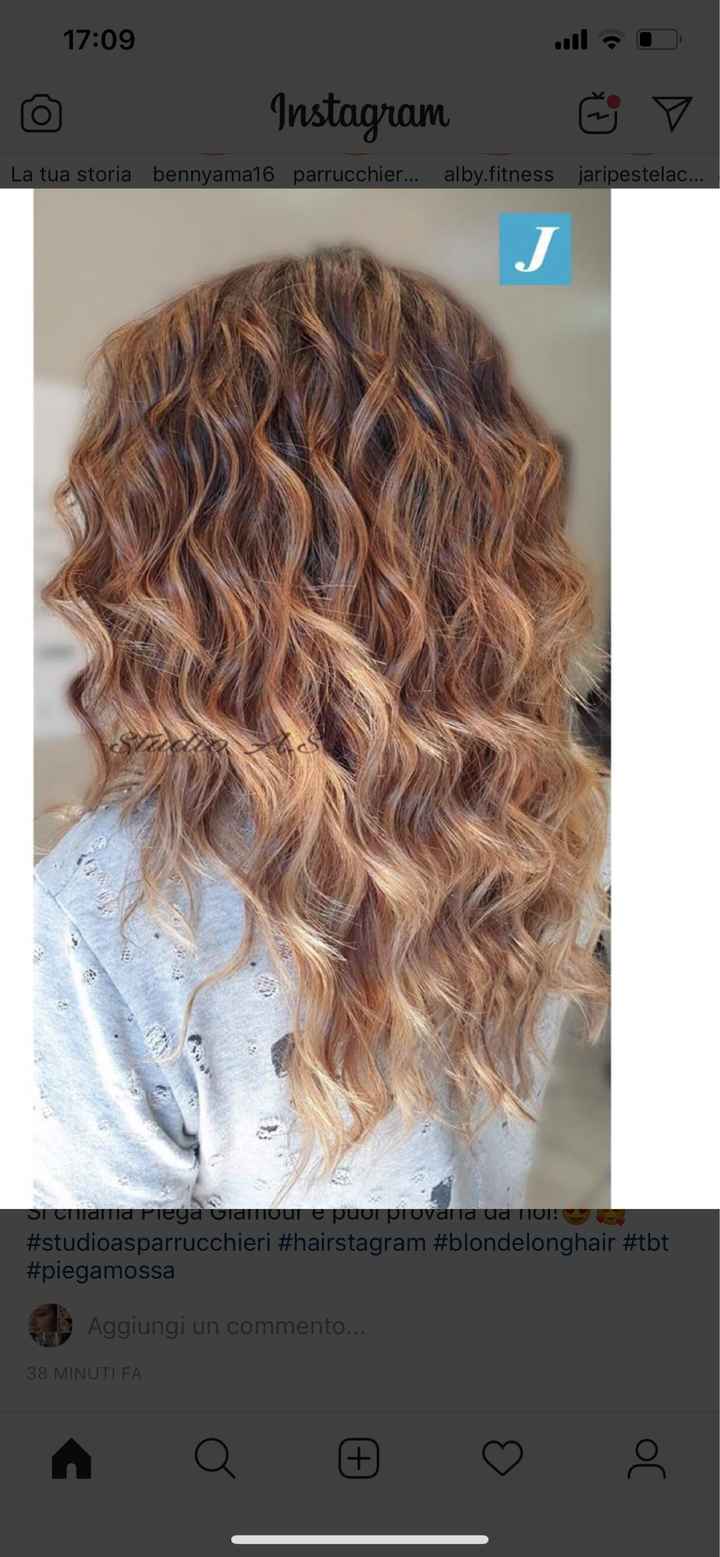This screenshot has width=720, height=1557.
Task: Open La tua storia
Action: pyautogui.click(x=71, y=174)
